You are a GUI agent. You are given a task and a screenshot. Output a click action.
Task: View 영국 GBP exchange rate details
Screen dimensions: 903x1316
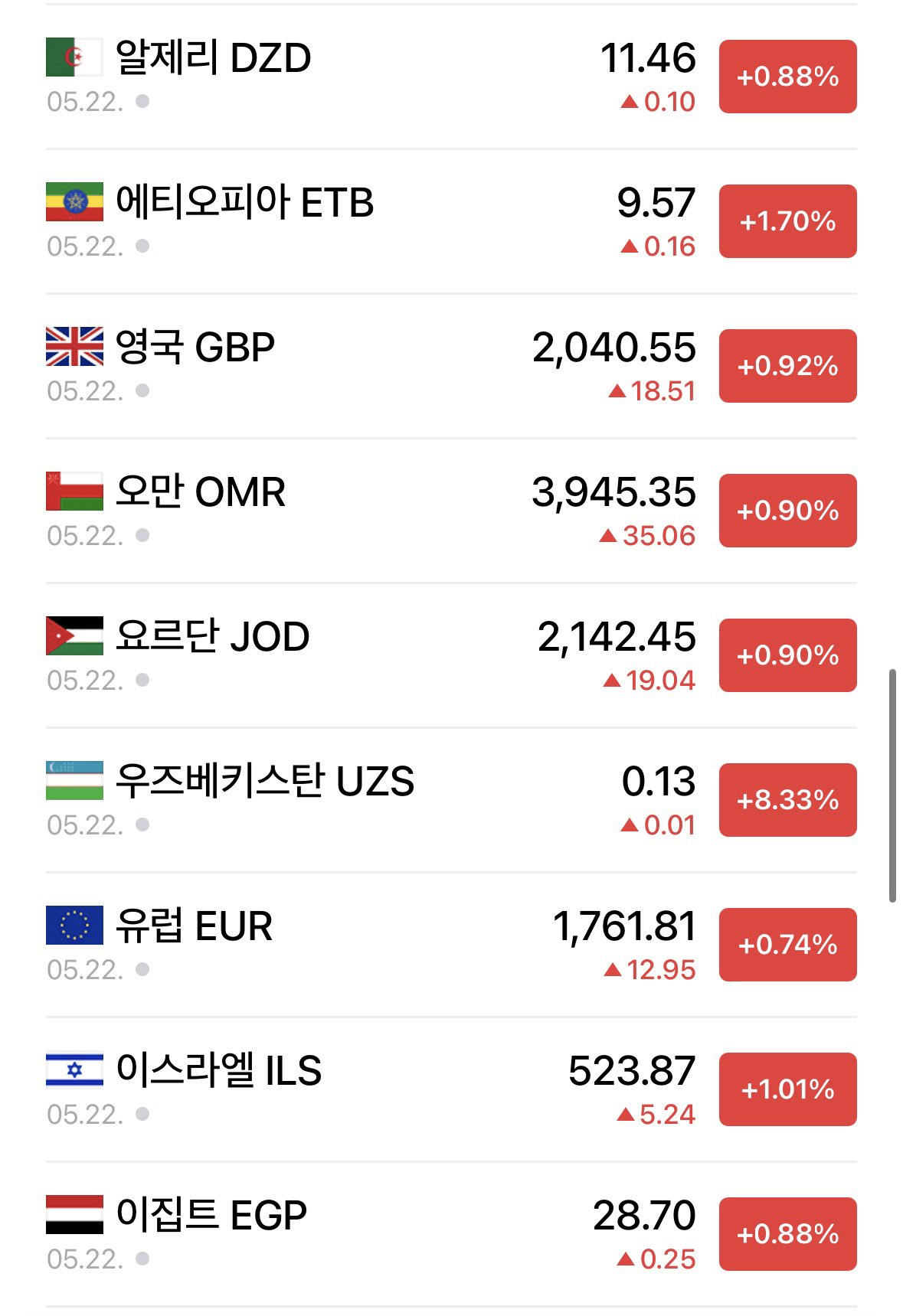pyautogui.click(x=451, y=366)
